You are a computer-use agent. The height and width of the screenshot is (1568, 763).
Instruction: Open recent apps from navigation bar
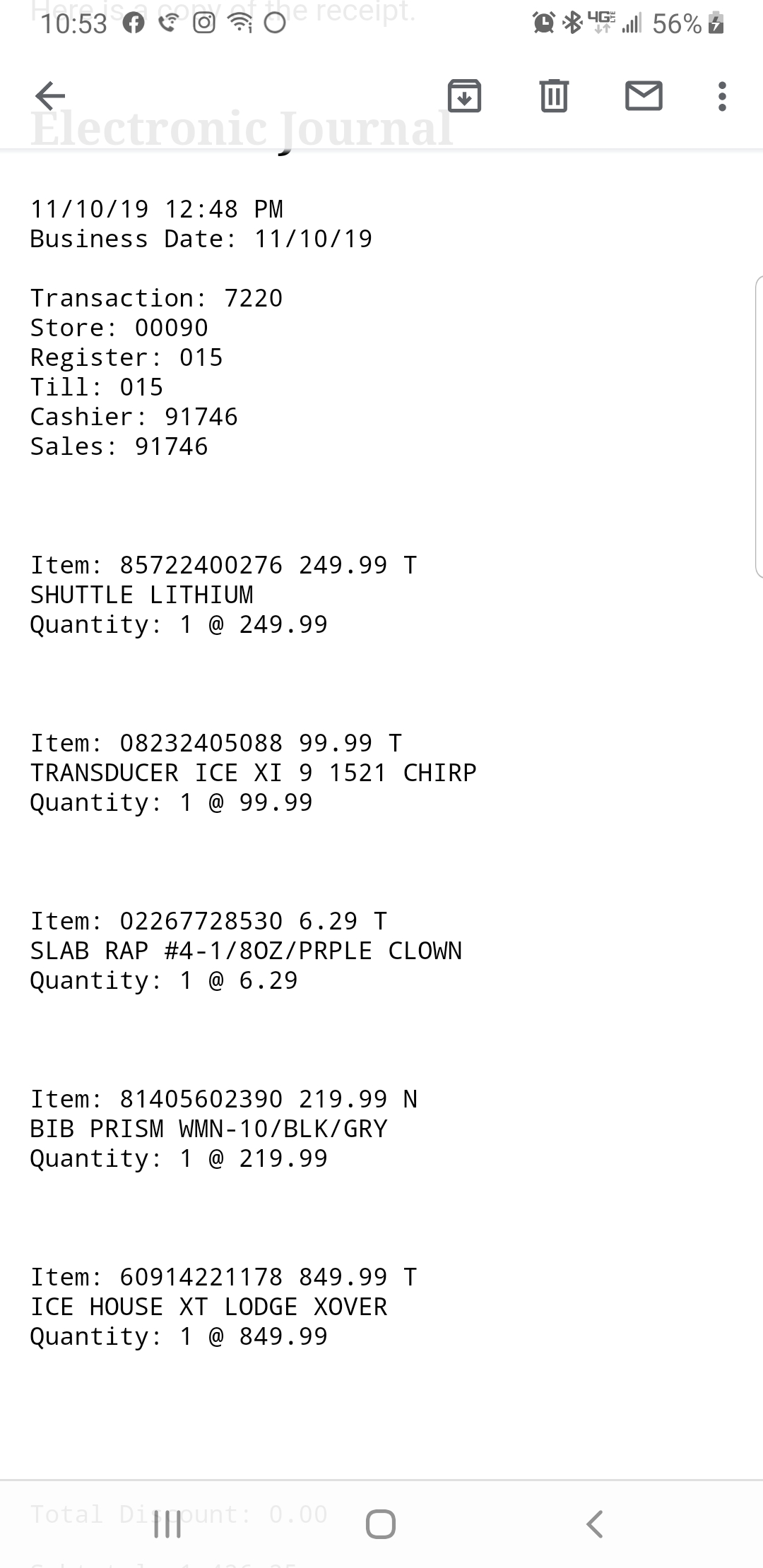point(167,1524)
